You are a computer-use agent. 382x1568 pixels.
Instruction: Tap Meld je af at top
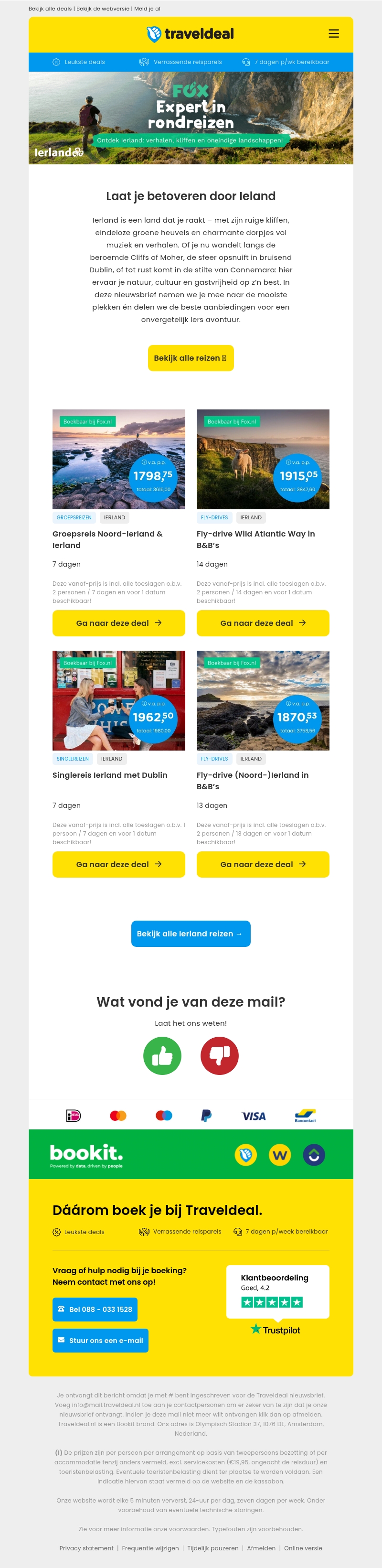tap(148, 9)
